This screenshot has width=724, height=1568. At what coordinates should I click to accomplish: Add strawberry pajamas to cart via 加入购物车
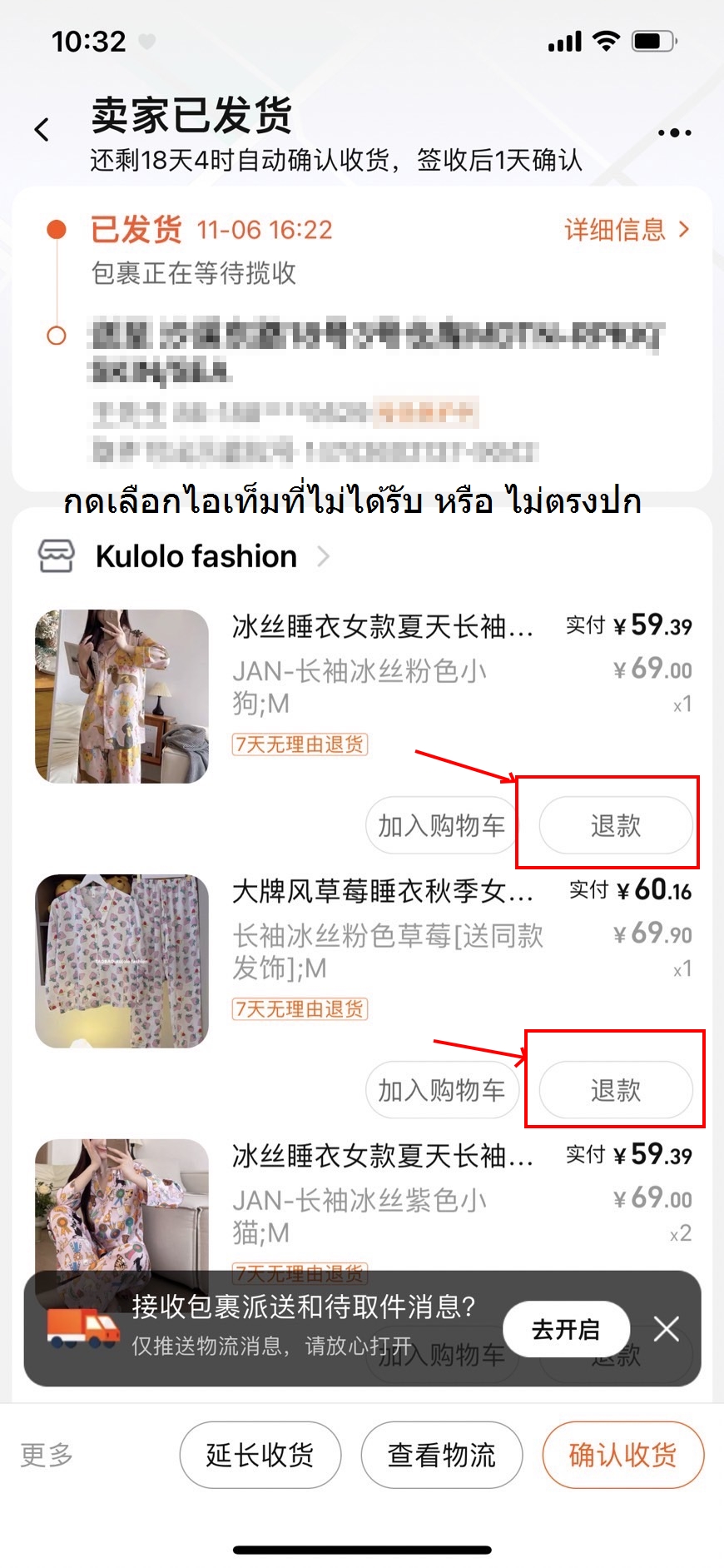pyautogui.click(x=441, y=1090)
